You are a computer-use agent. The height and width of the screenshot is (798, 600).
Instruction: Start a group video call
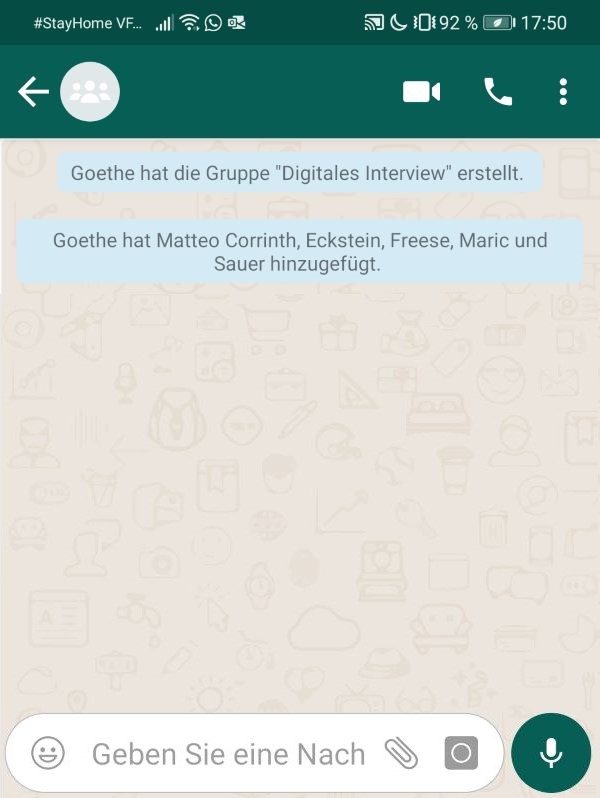point(421,92)
